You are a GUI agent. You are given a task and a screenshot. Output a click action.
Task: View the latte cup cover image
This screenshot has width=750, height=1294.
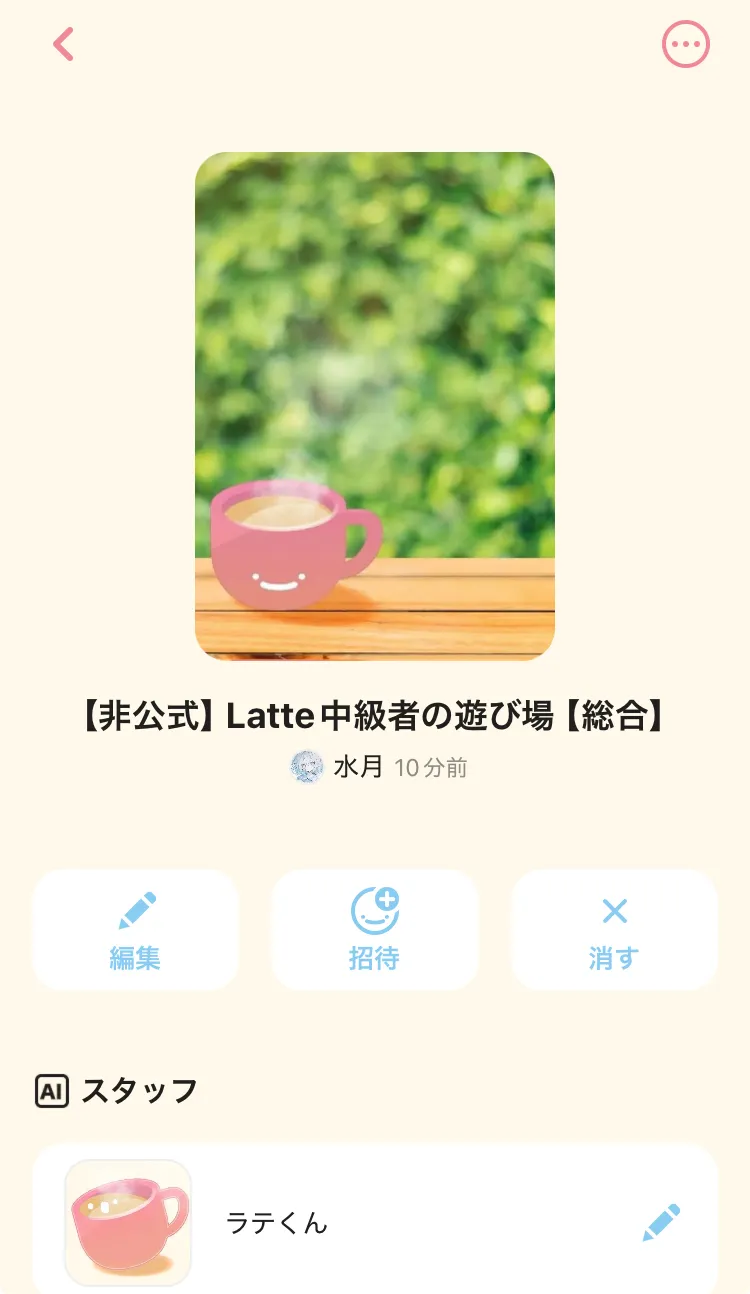click(374, 406)
